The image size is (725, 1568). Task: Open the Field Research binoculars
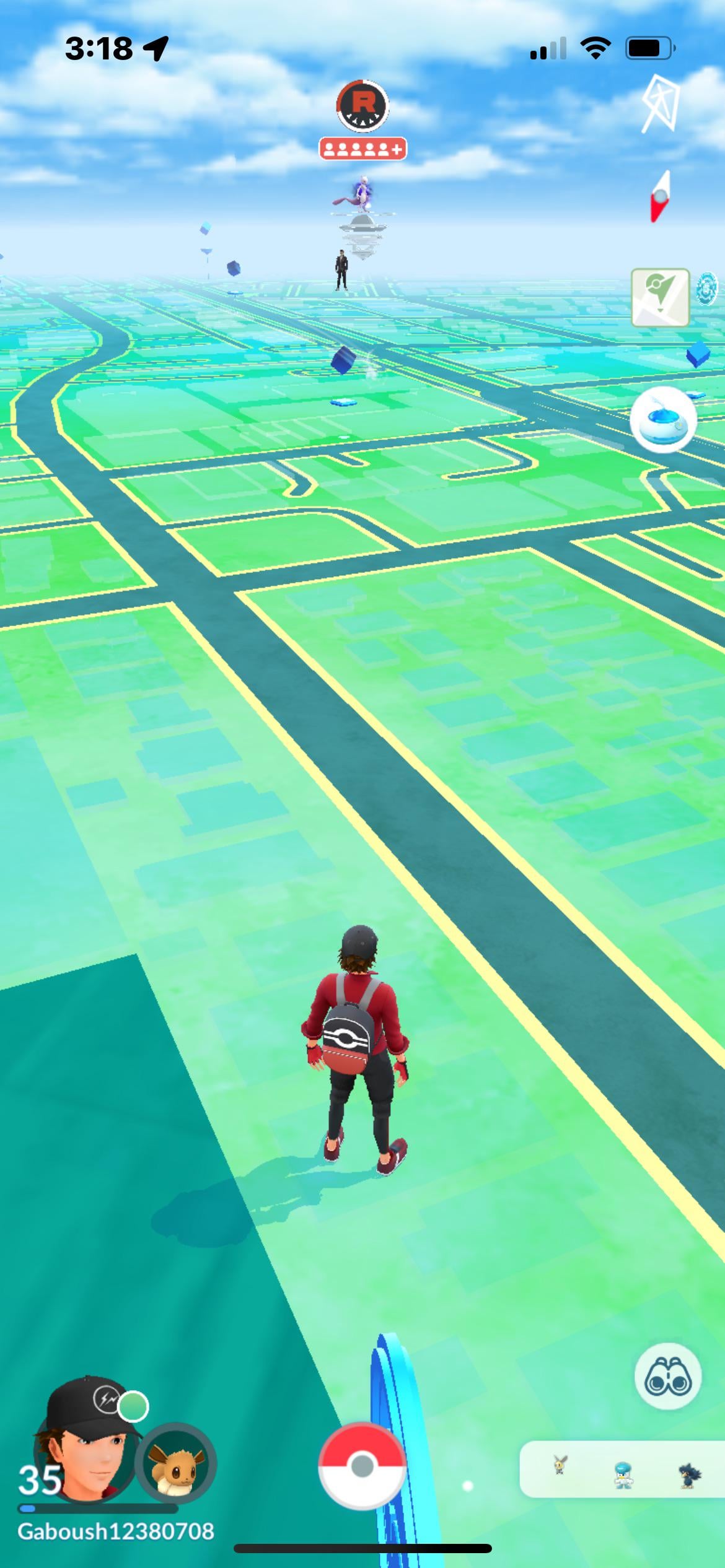pyautogui.click(x=667, y=1377)
